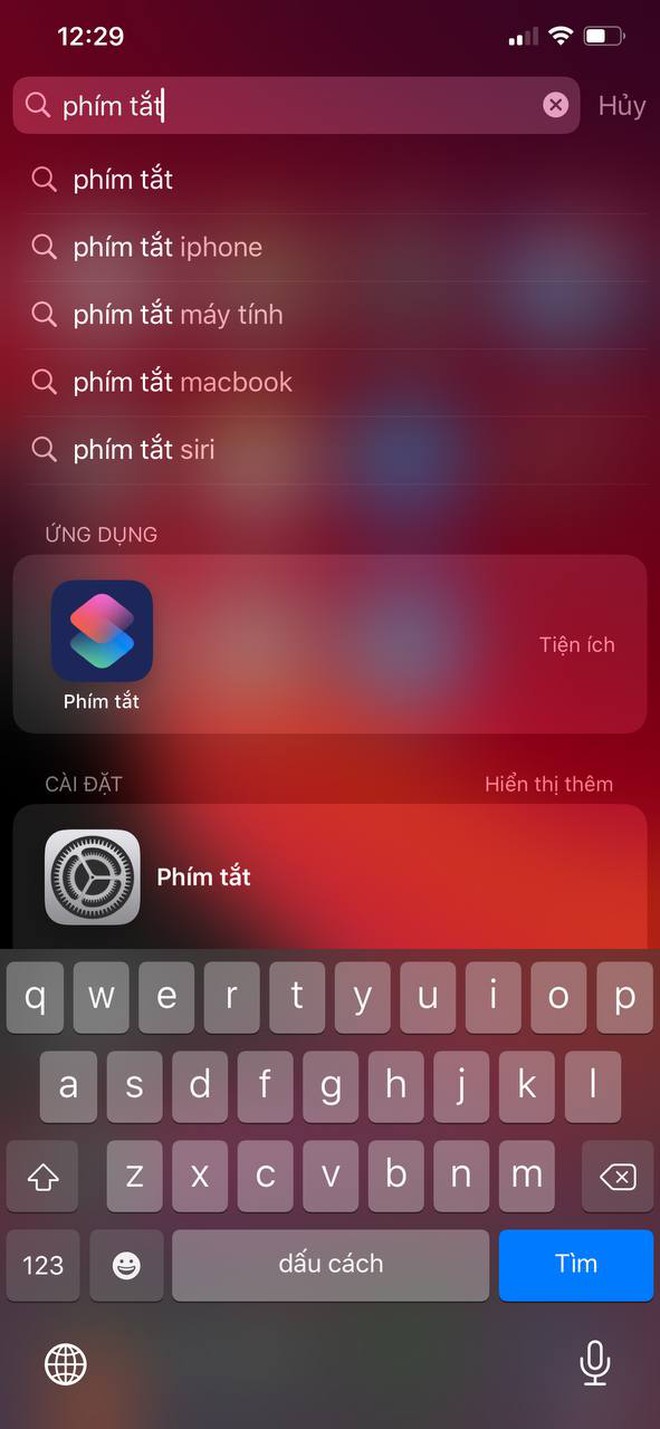Open the Phím tắt Shortcuts app

(102, 645)
